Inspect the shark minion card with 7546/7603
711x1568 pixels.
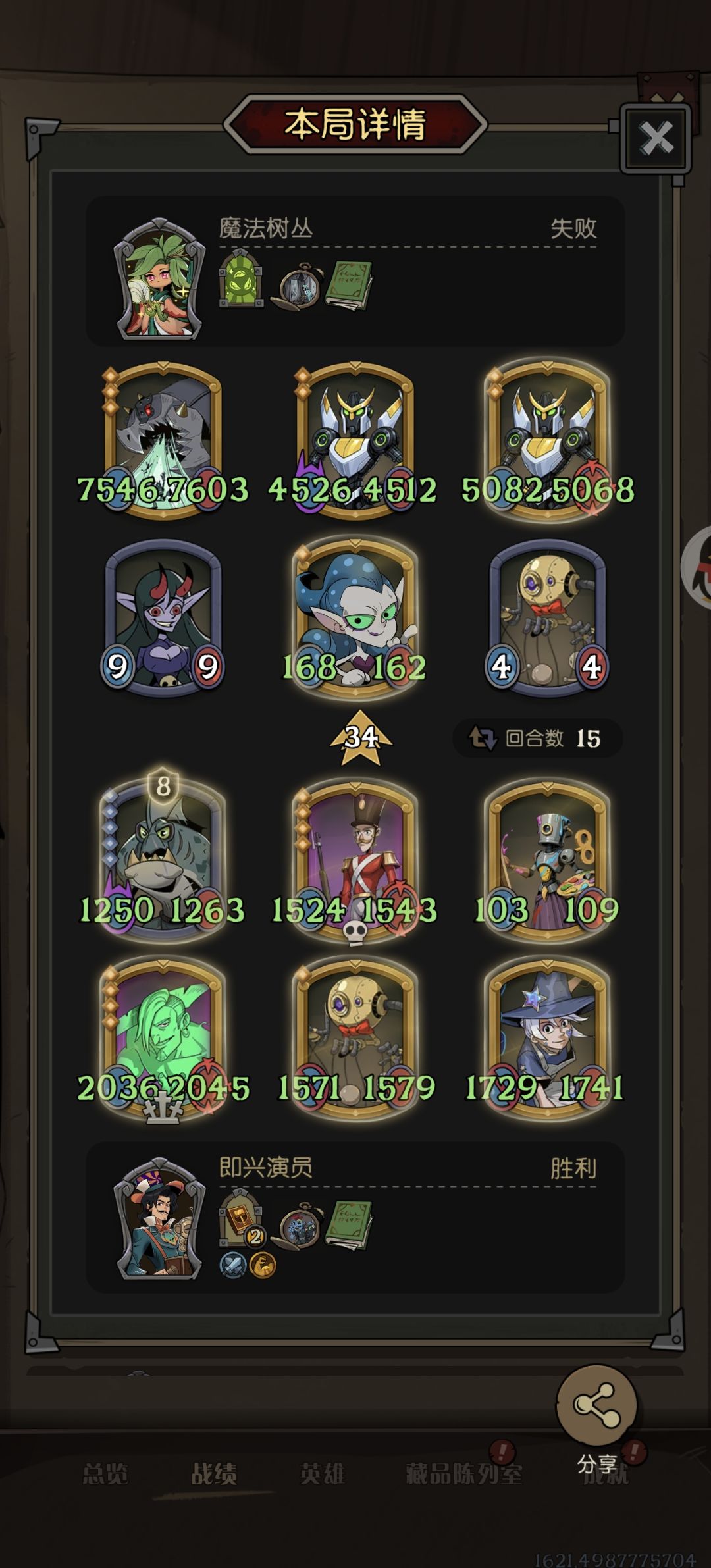pyautogui.click(x=163, y=440)
